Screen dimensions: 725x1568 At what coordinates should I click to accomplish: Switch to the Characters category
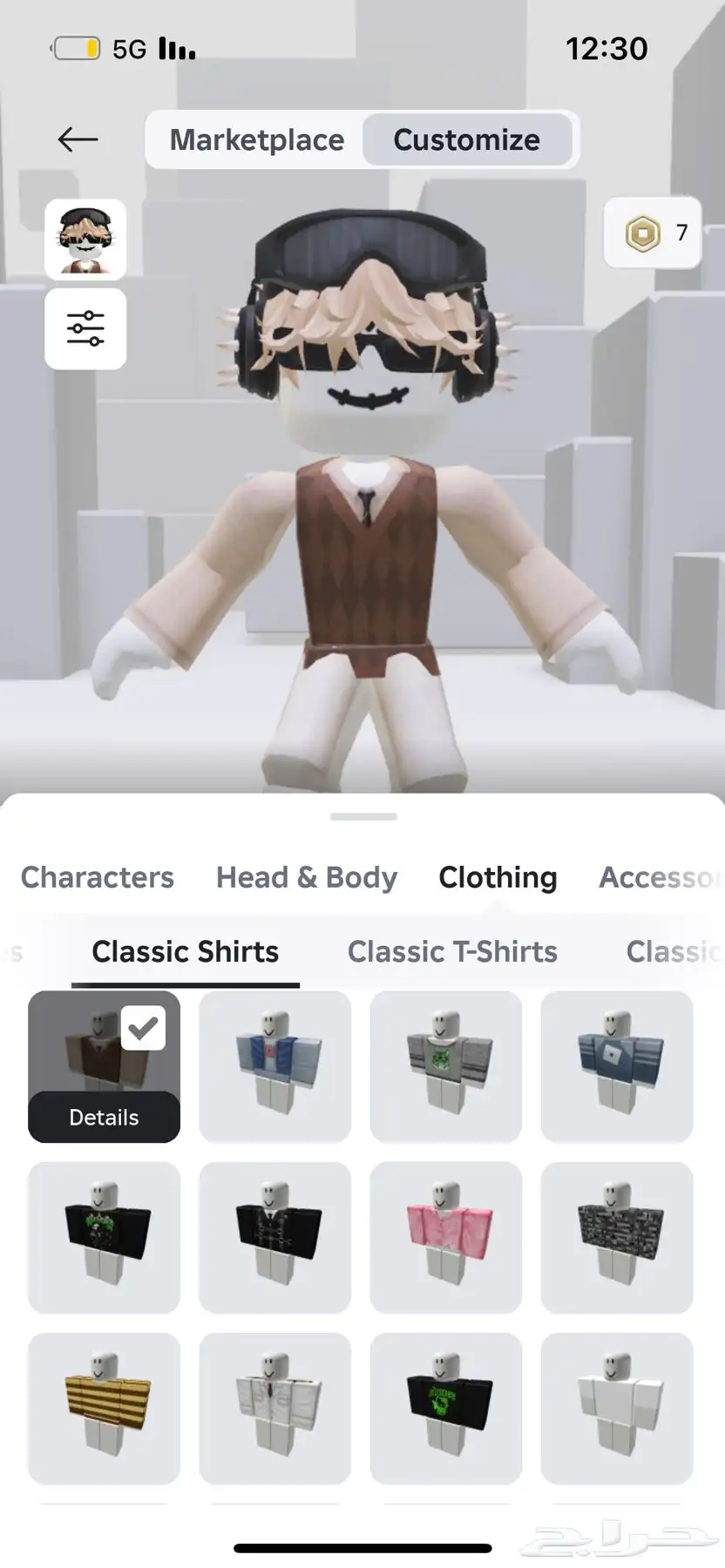[x=98, y=877]
